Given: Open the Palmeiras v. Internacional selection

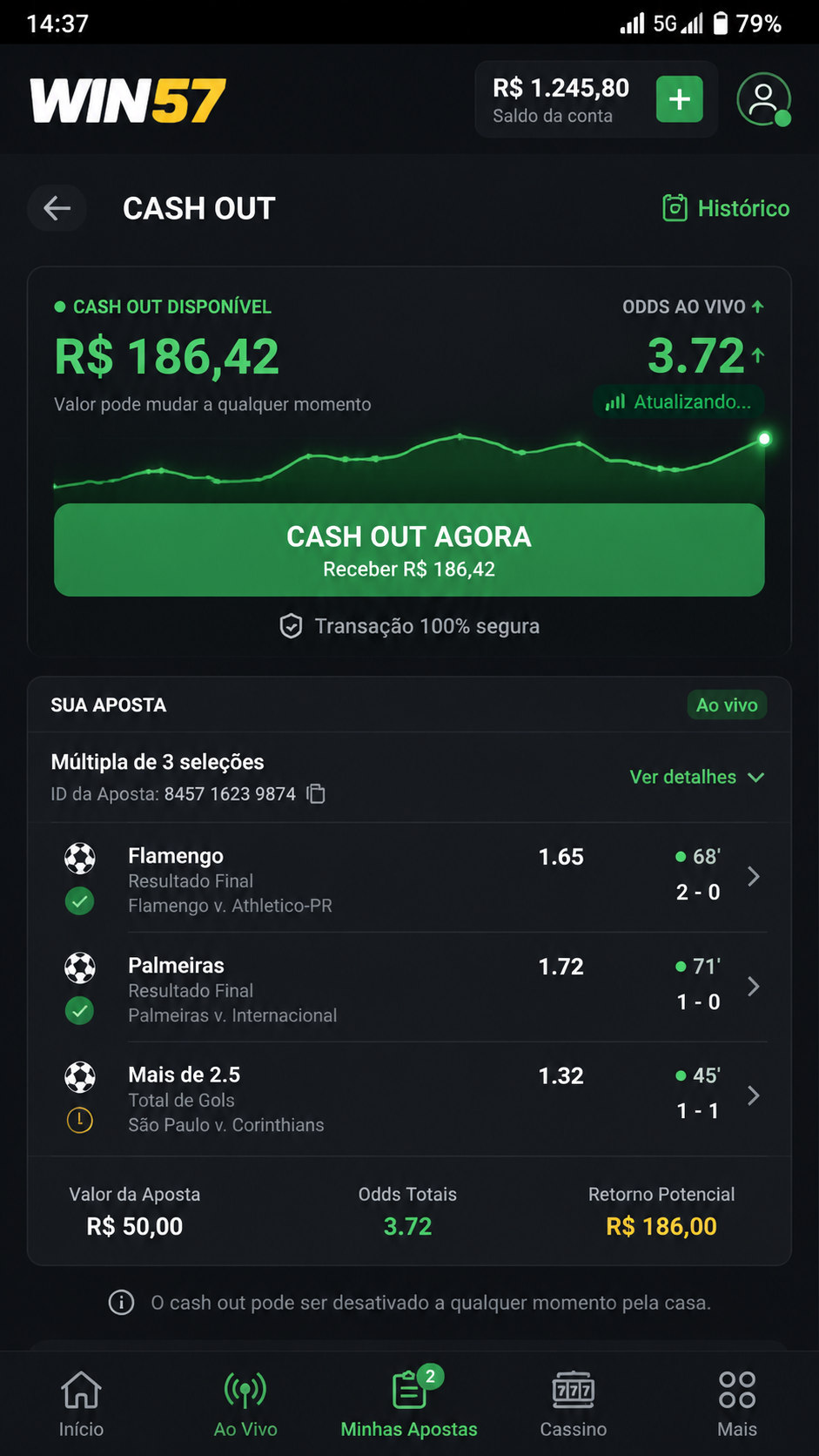Looking at the screenshot, I should coord(409,988).
